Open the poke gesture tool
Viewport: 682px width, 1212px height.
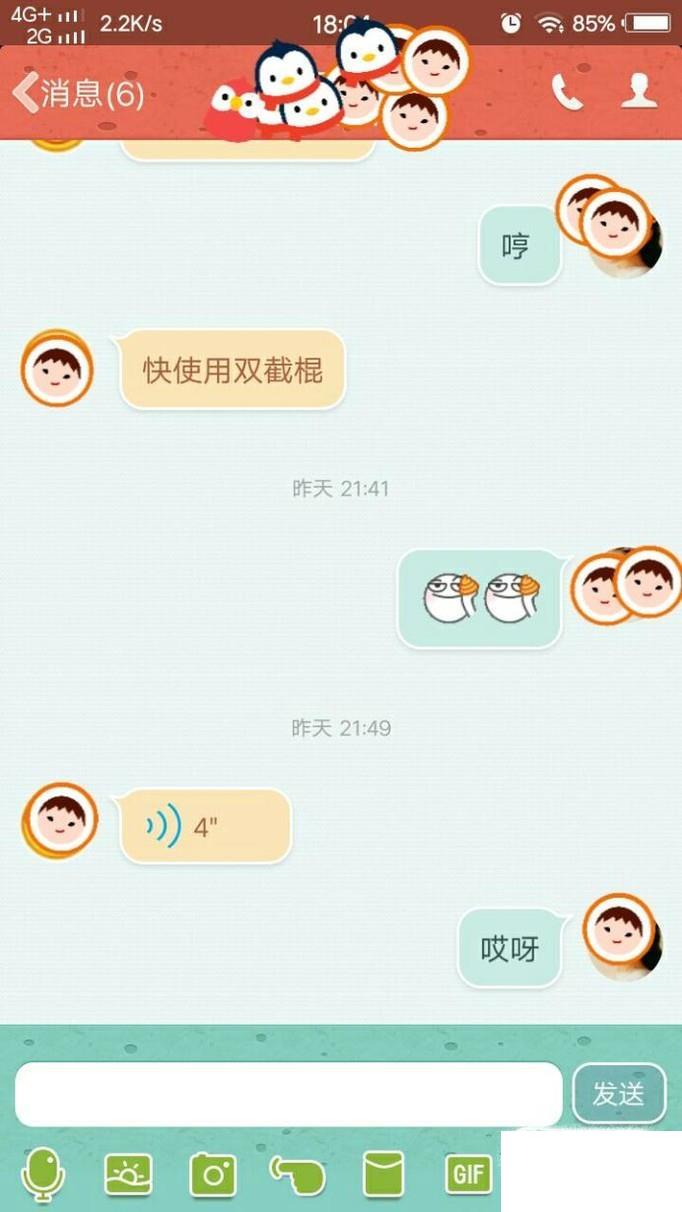[x=297, y=1174]
